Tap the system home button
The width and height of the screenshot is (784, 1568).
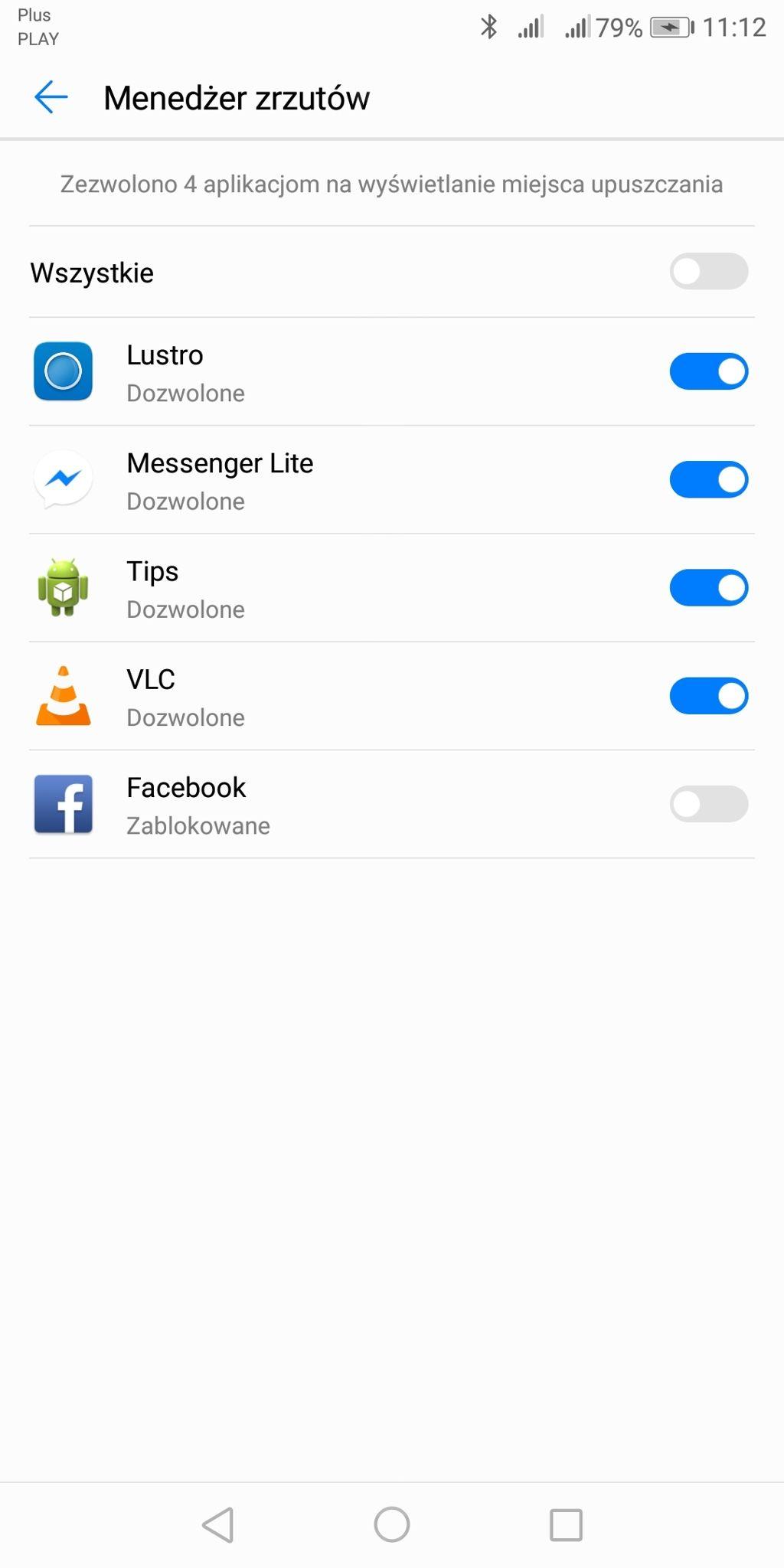click(x=391, y=1524)
